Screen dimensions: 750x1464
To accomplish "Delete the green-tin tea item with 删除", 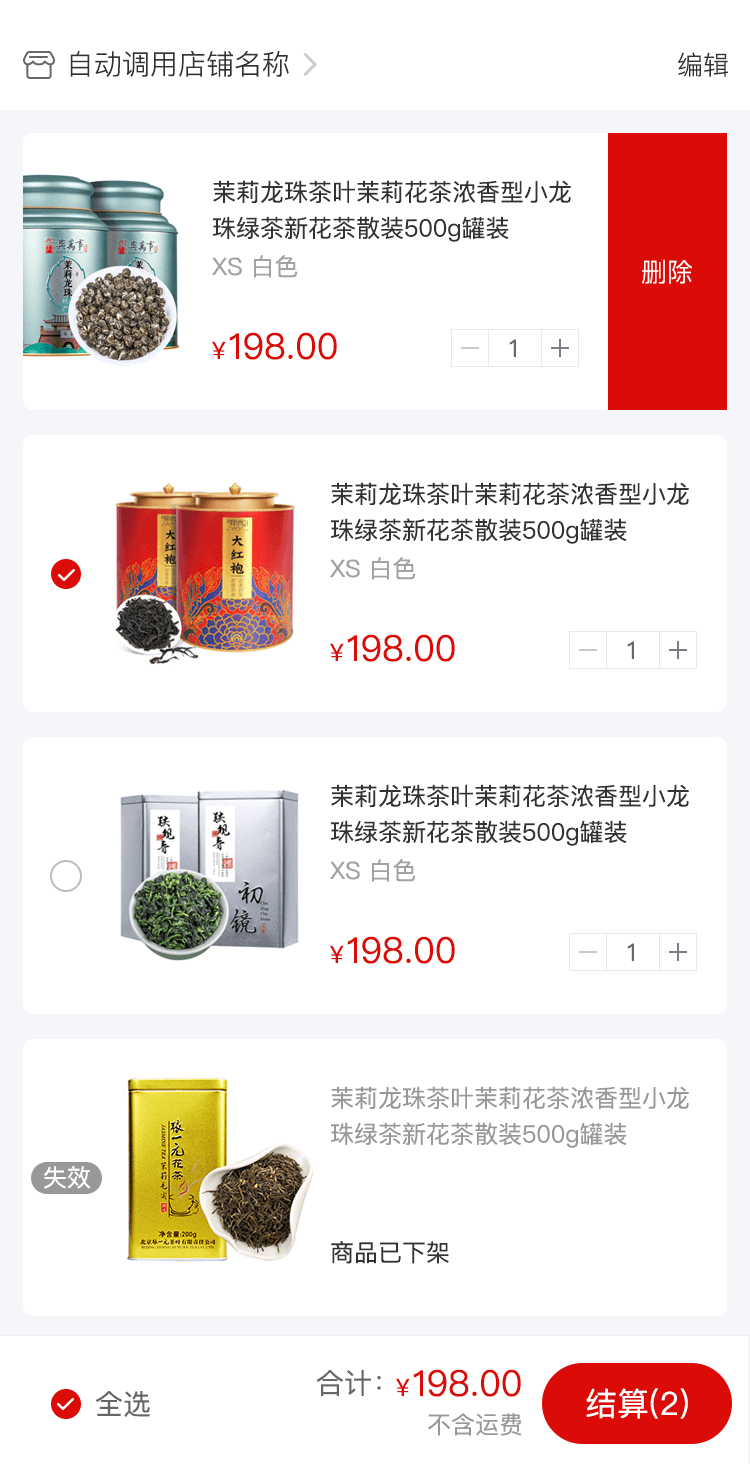I will click(667, 272).
